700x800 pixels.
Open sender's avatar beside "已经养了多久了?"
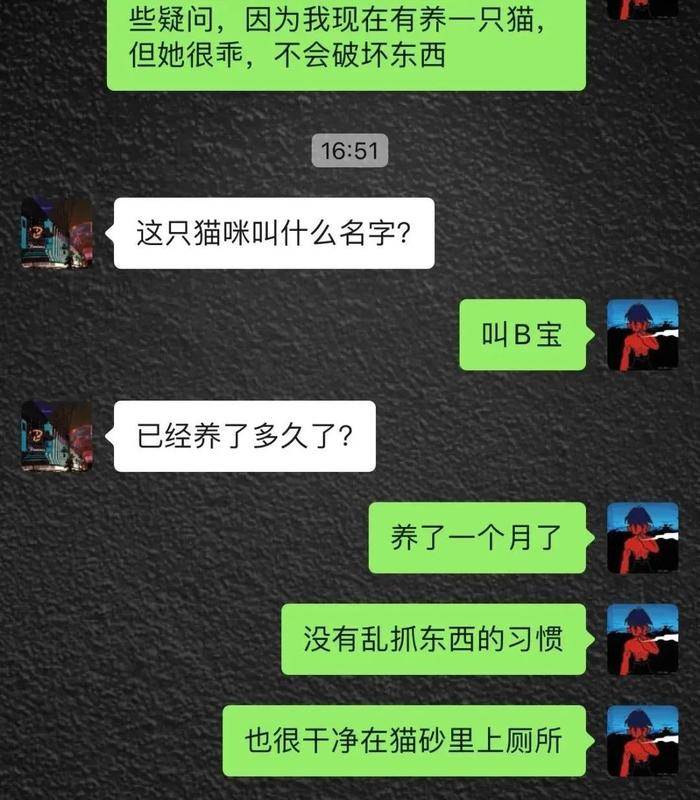[57, 436]
